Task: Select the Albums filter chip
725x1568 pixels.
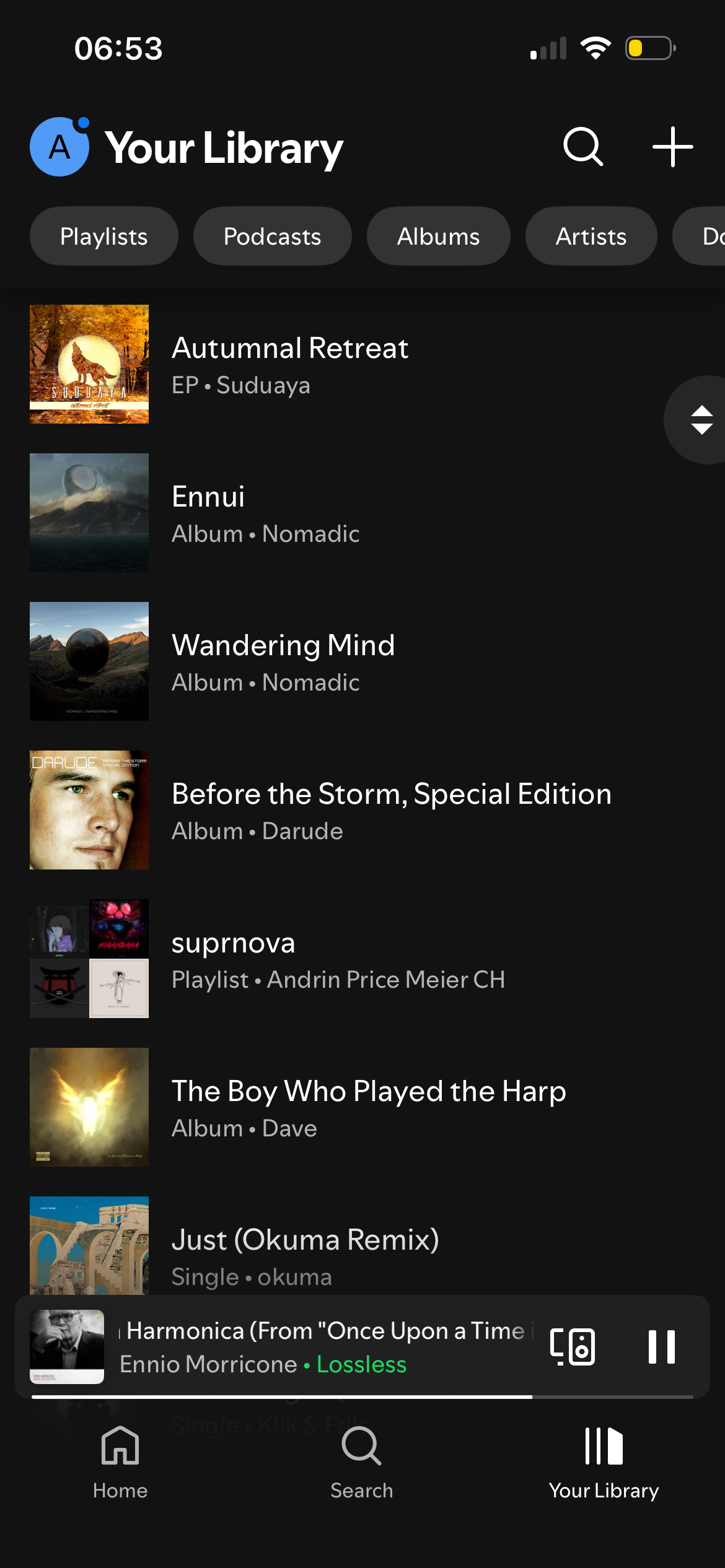Action: (x=438, y=236)
